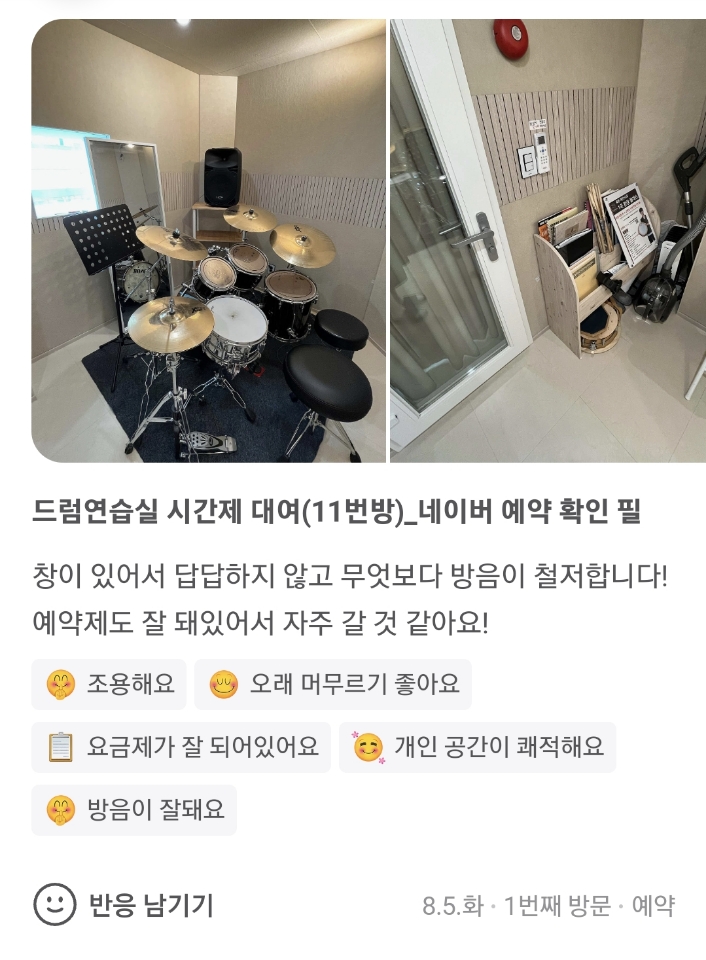Image resolution: width=706 pixels, height=960 pixels.
Task: Tap the 개인 공간이 쾌적해요 chip
Action: pos(477,747)
